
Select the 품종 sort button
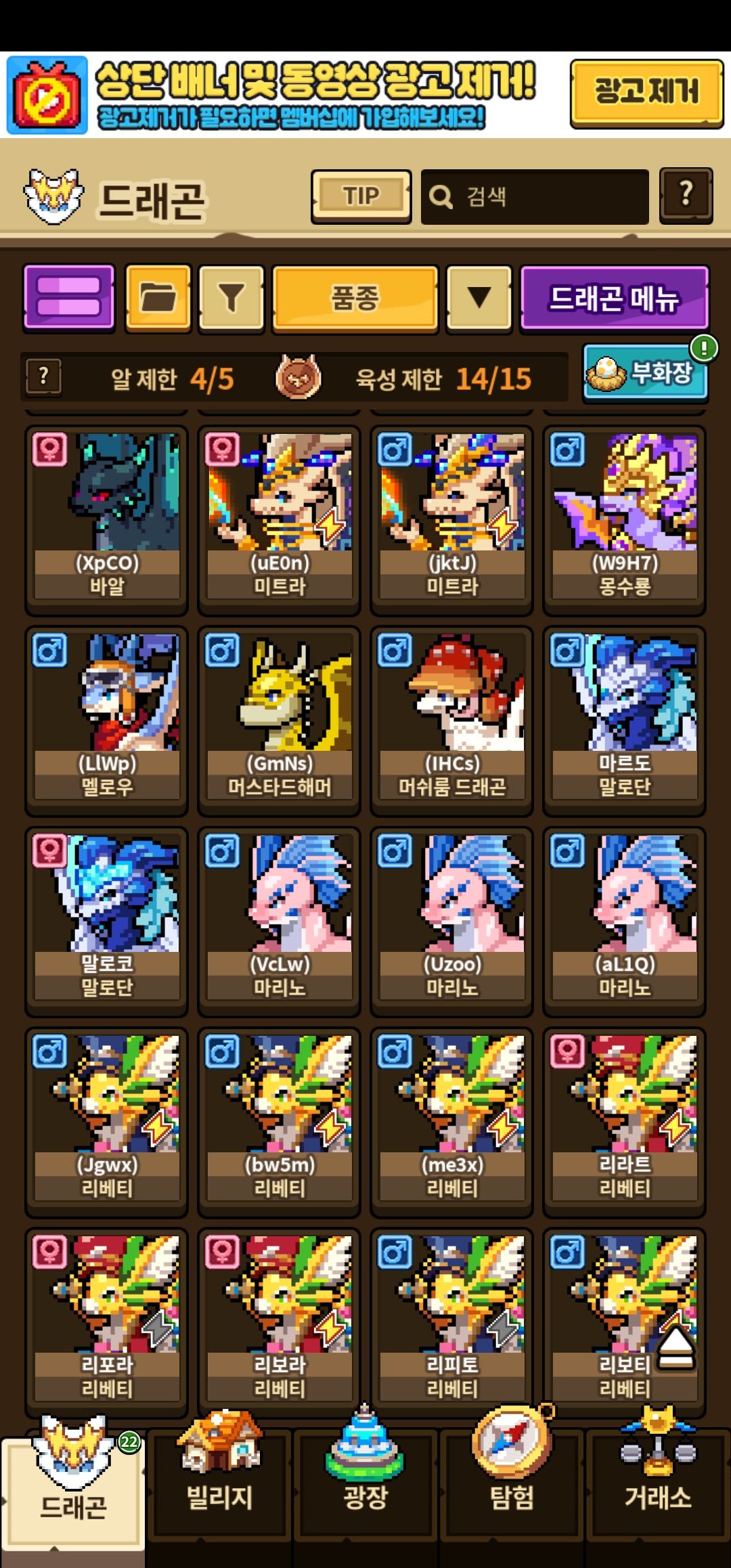pyautogui.click(x=355, y=298)
